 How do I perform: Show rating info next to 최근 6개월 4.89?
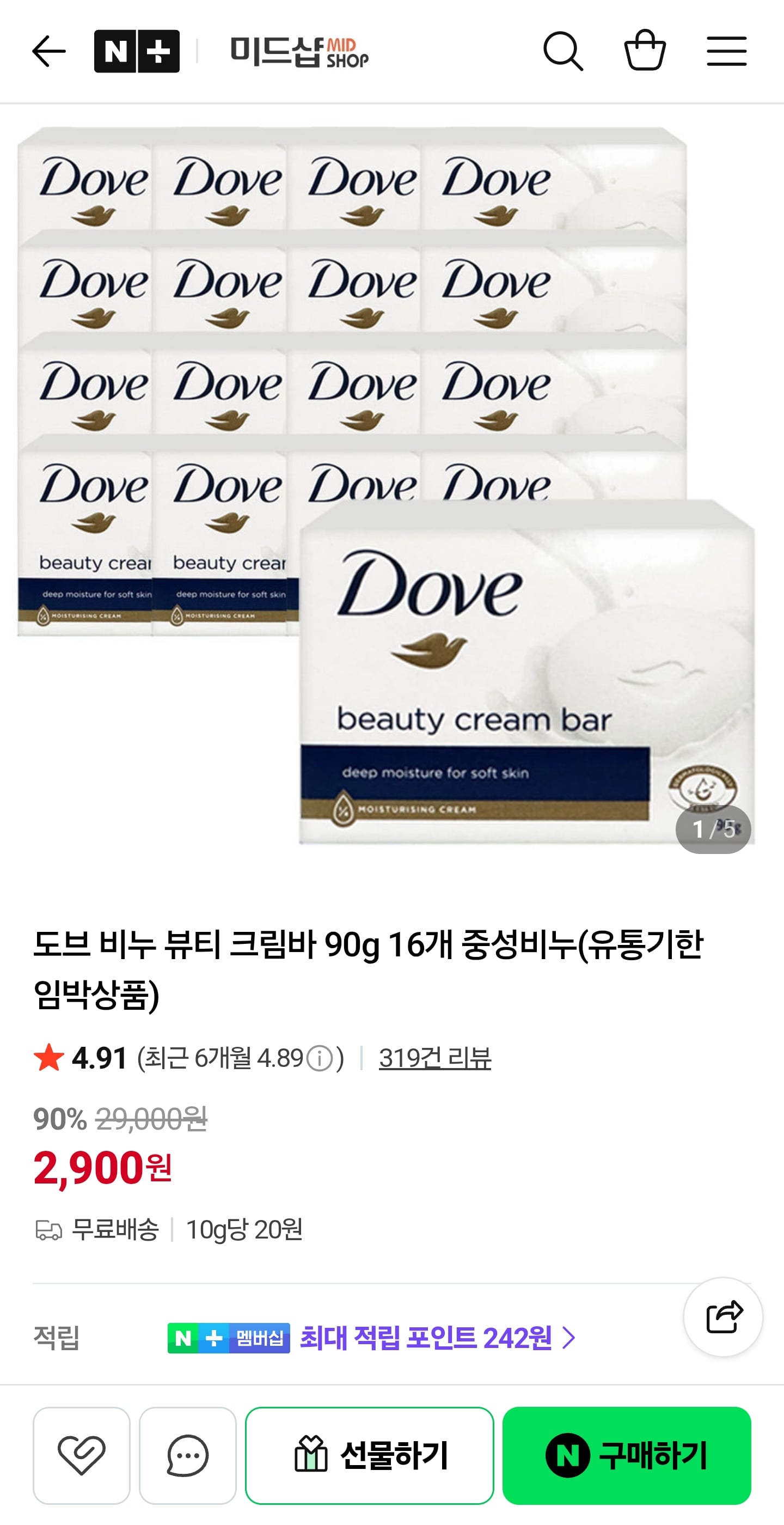pyautogui.click(x=320, y=1058)
